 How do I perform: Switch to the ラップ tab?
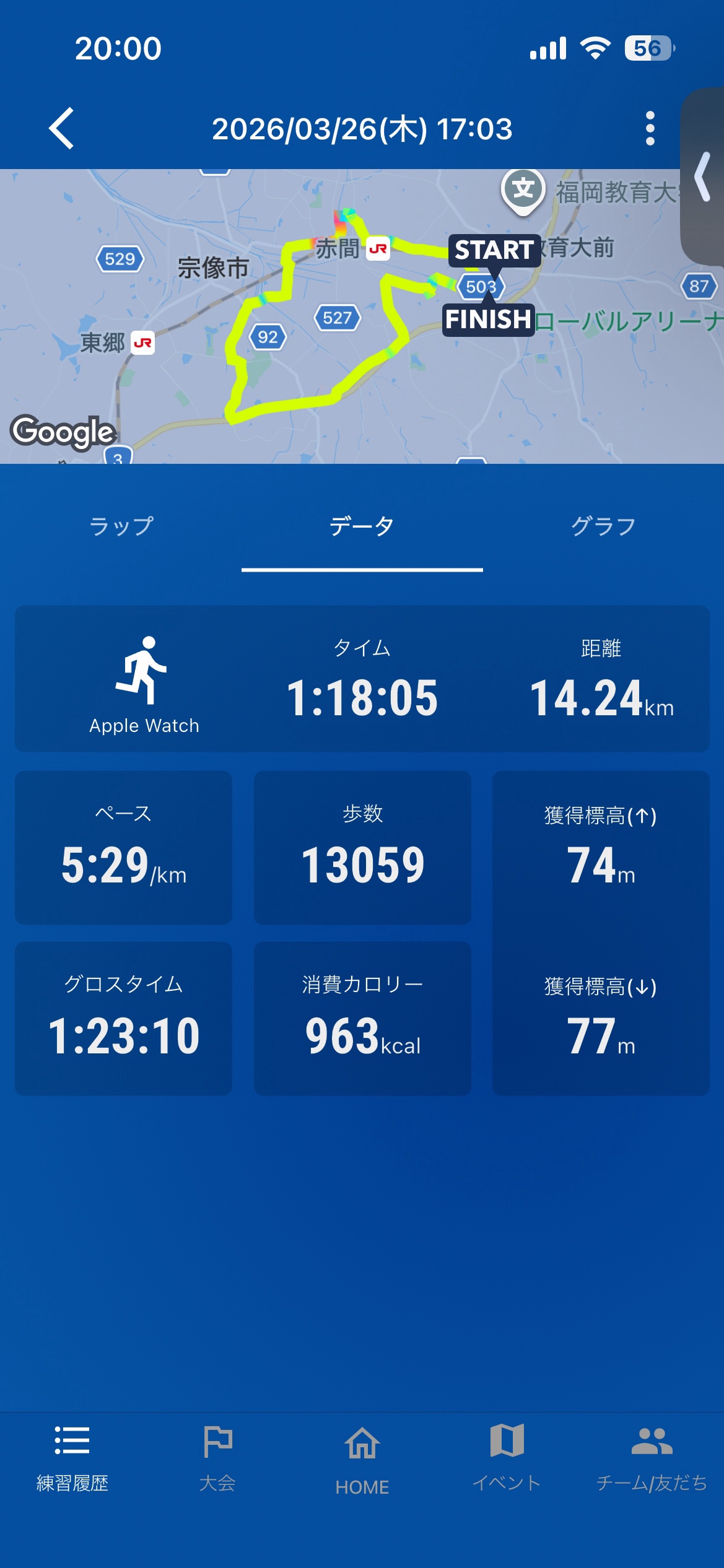[121, 526]
